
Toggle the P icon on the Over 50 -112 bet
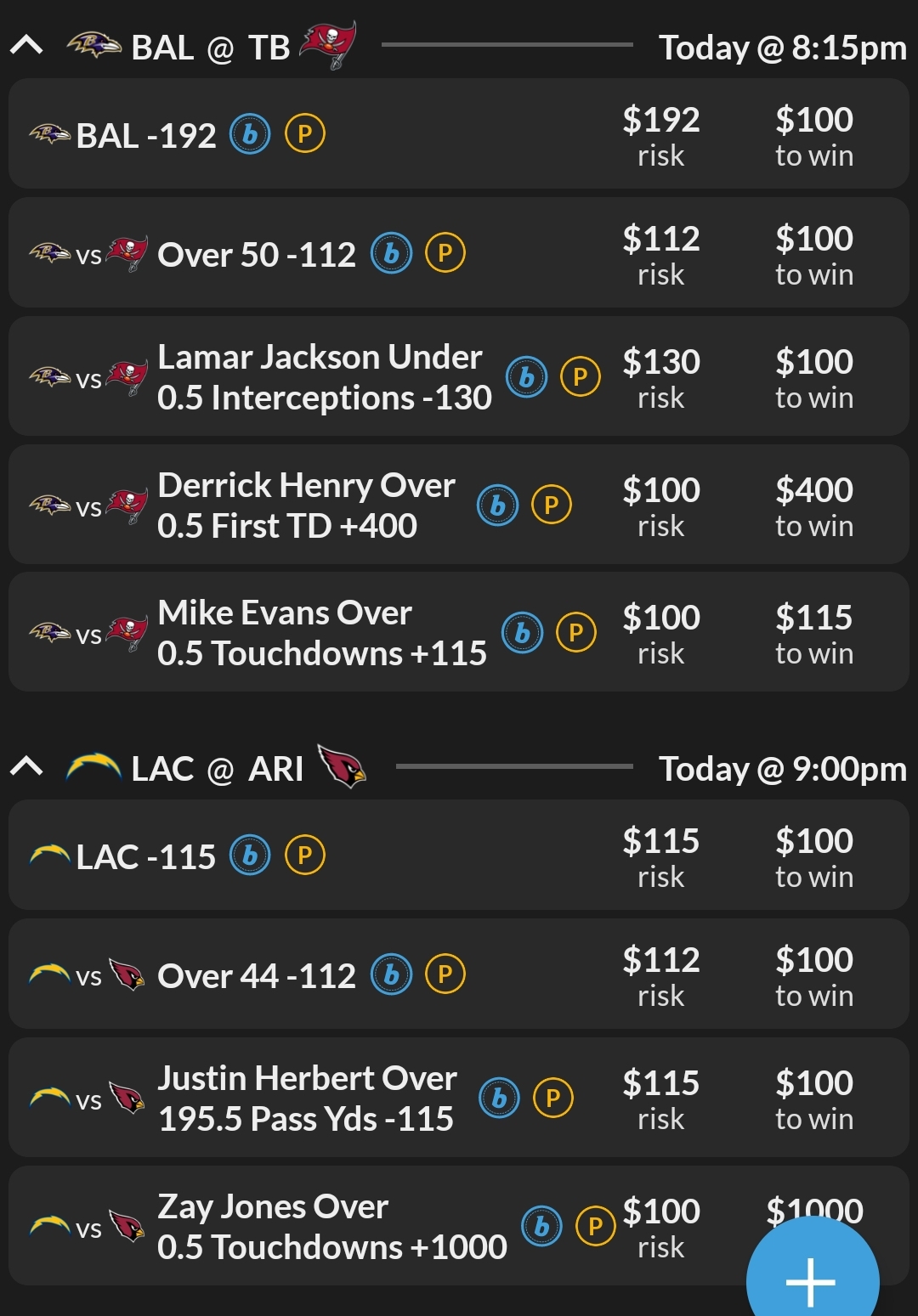[446, 252]
